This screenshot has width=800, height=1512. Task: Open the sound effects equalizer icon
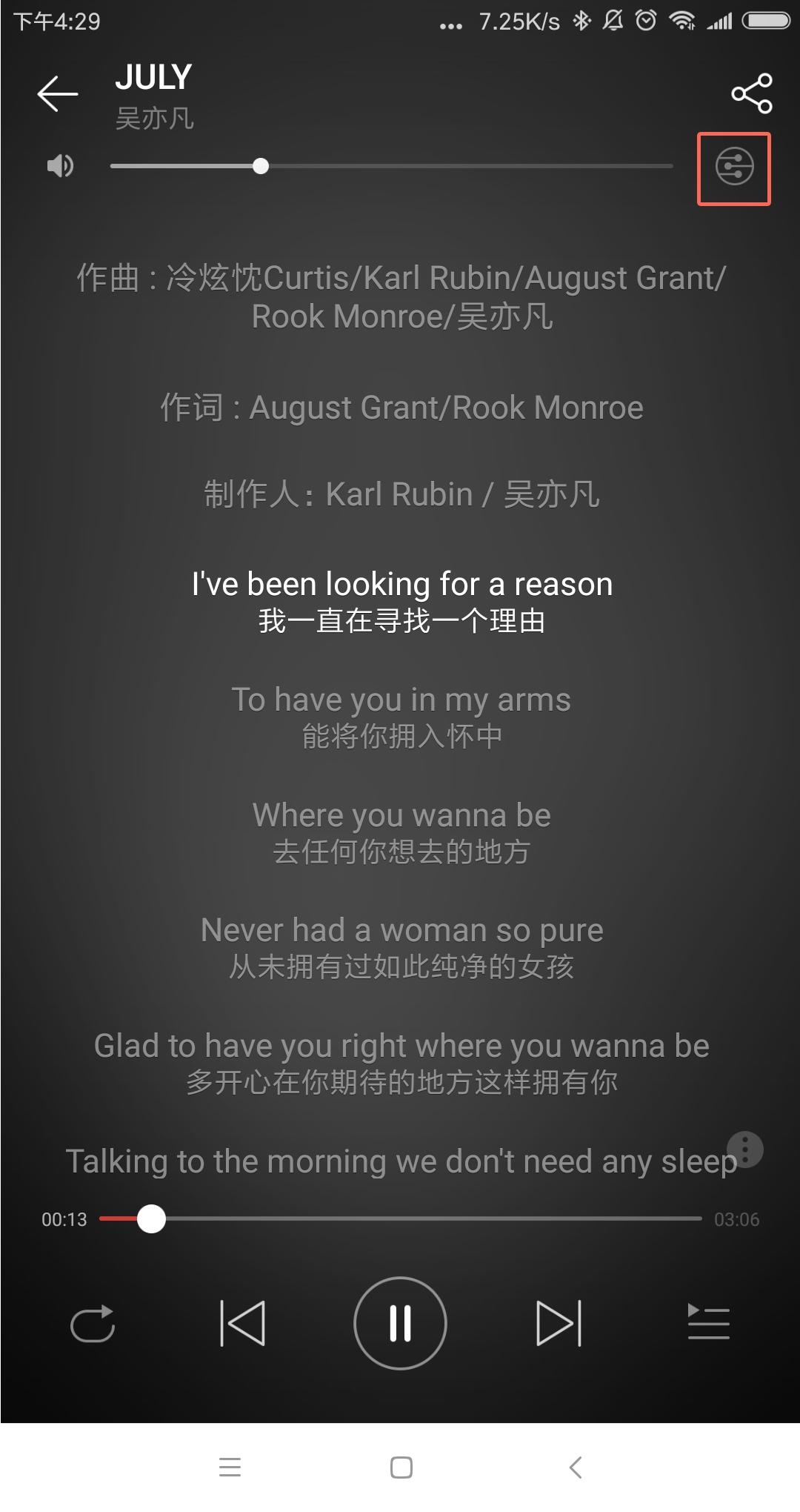(734, 168)
